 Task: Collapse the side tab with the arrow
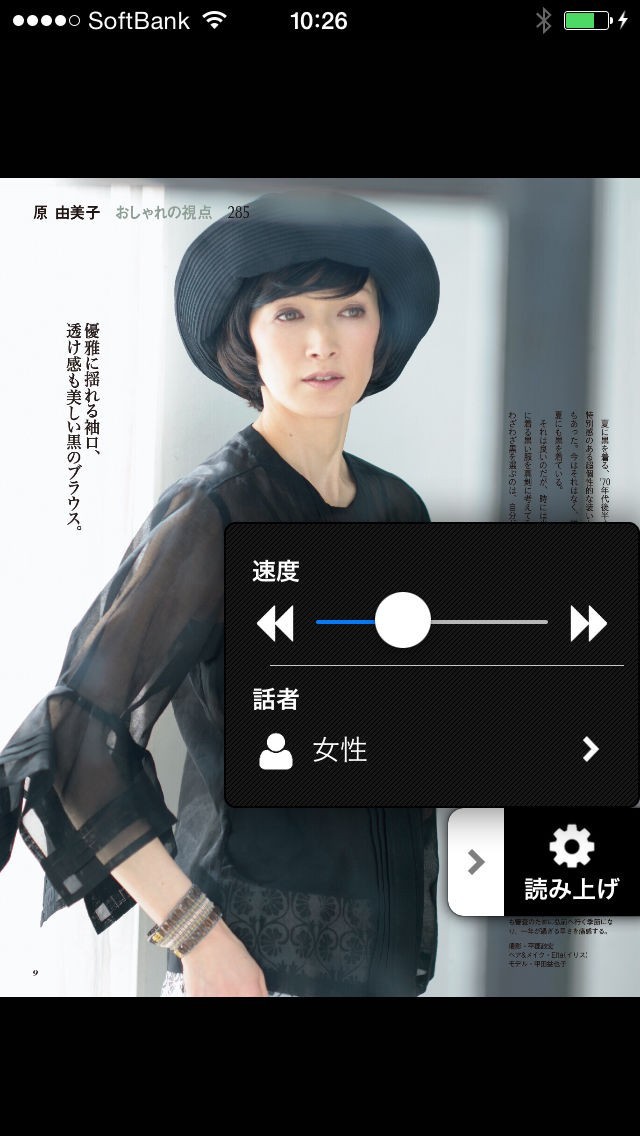click(x=476, y=862)
